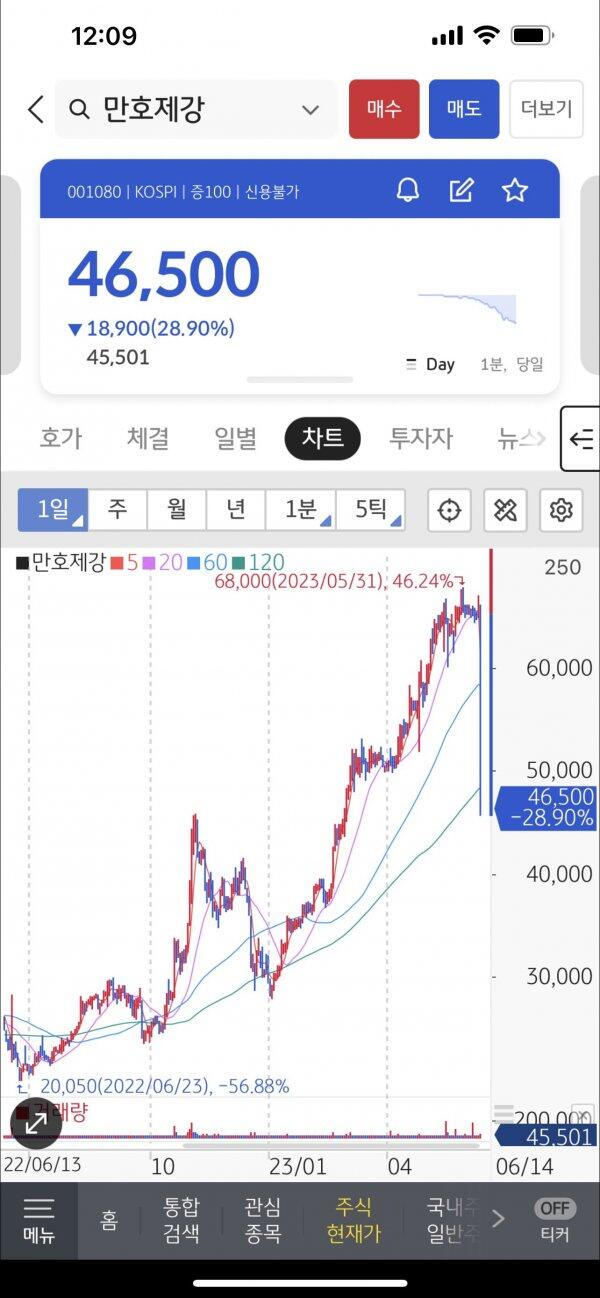Viewport: 600px width, 1298px height.
Task: Tap the red 매수 buy button
Action: (384, 109)
